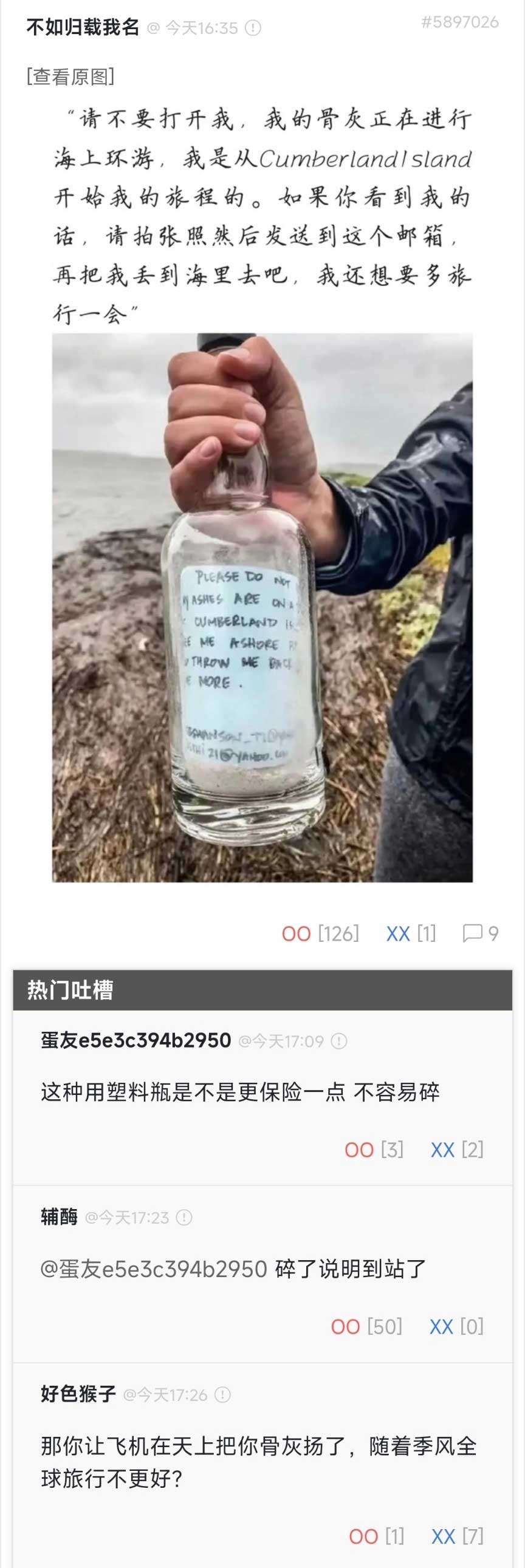Tap the 查看原图 link to view the original image
This screenshot has width=525, height=1568.
(x=70, y=77)
